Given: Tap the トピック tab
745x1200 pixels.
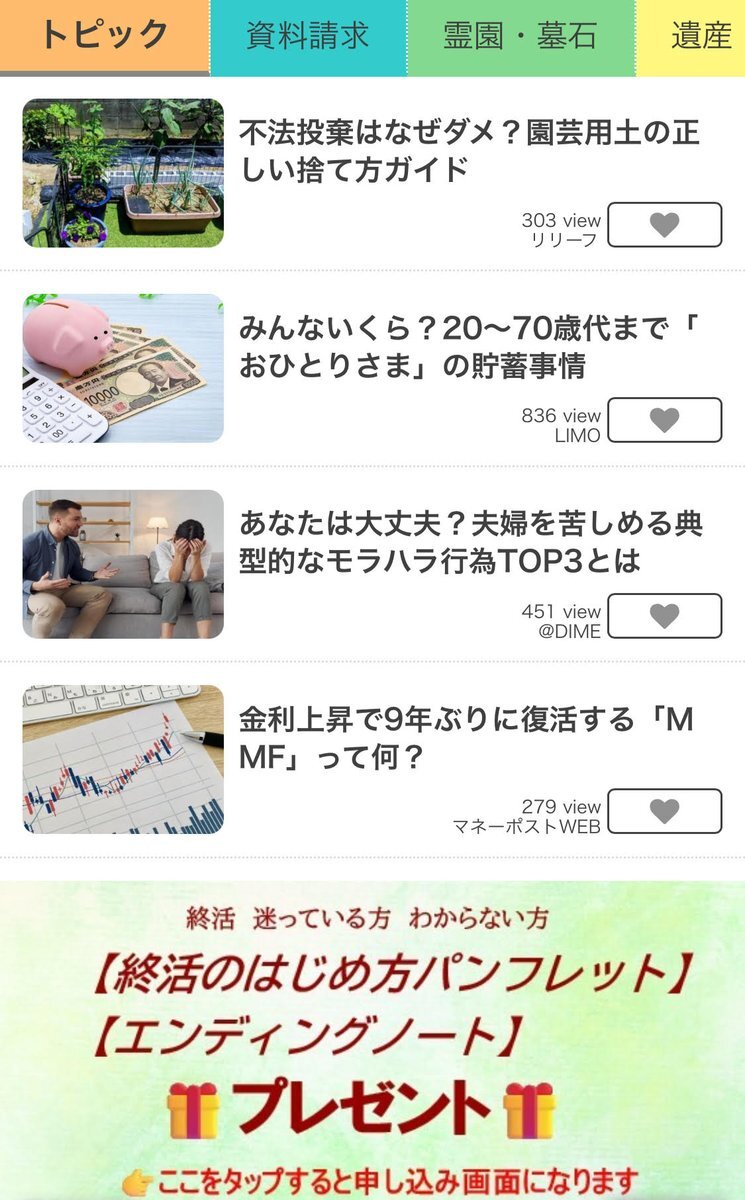Looking at the screenshot, I should click(x=104, y=36).
